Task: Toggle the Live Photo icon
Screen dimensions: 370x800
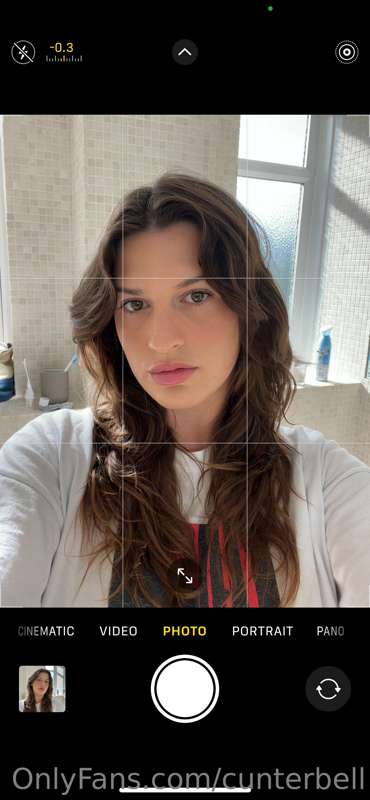Action: (x=347, y=52)
